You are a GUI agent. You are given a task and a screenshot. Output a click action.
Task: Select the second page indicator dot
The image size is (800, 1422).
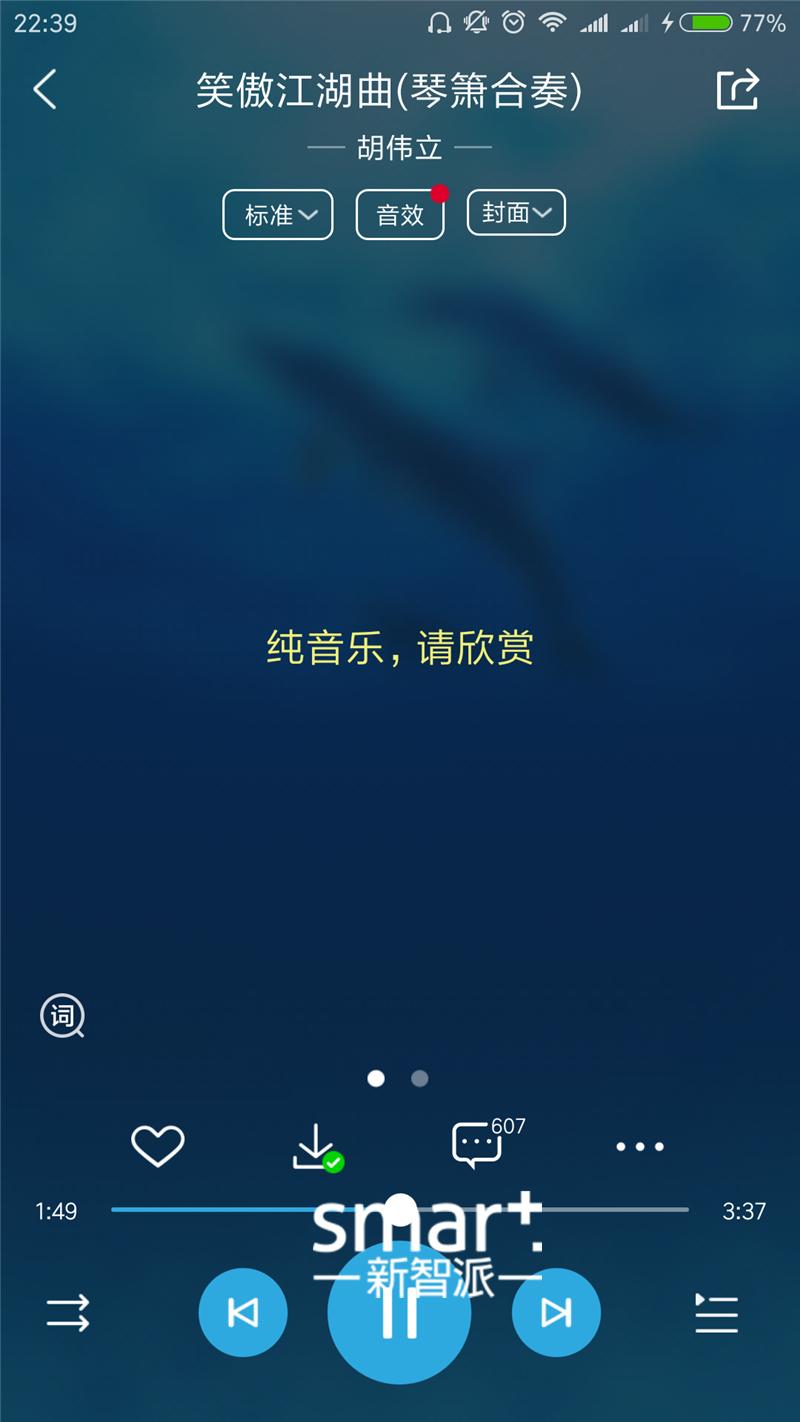(419, 1079)
